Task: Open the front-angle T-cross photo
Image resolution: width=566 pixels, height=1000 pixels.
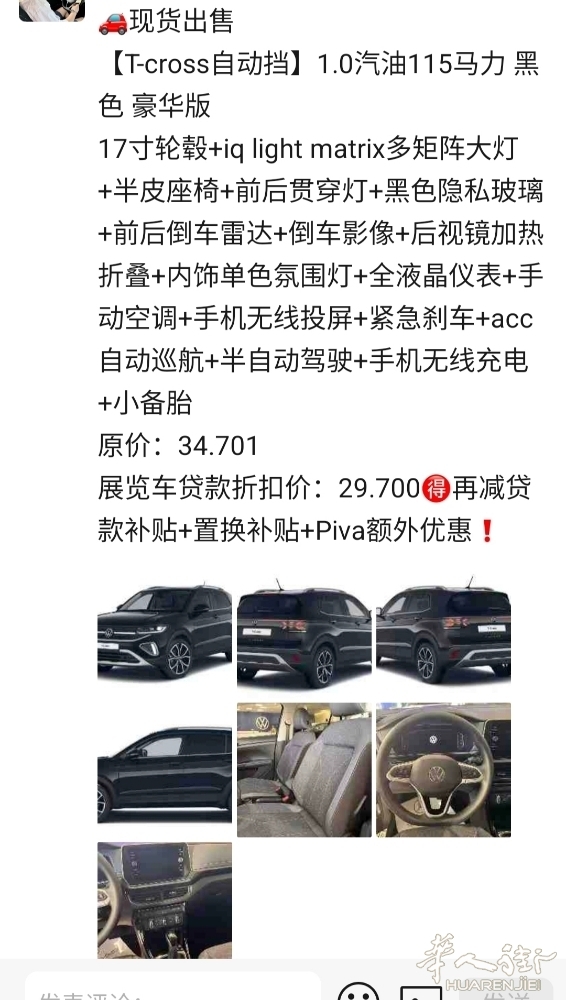Action: tap(165, 631)
